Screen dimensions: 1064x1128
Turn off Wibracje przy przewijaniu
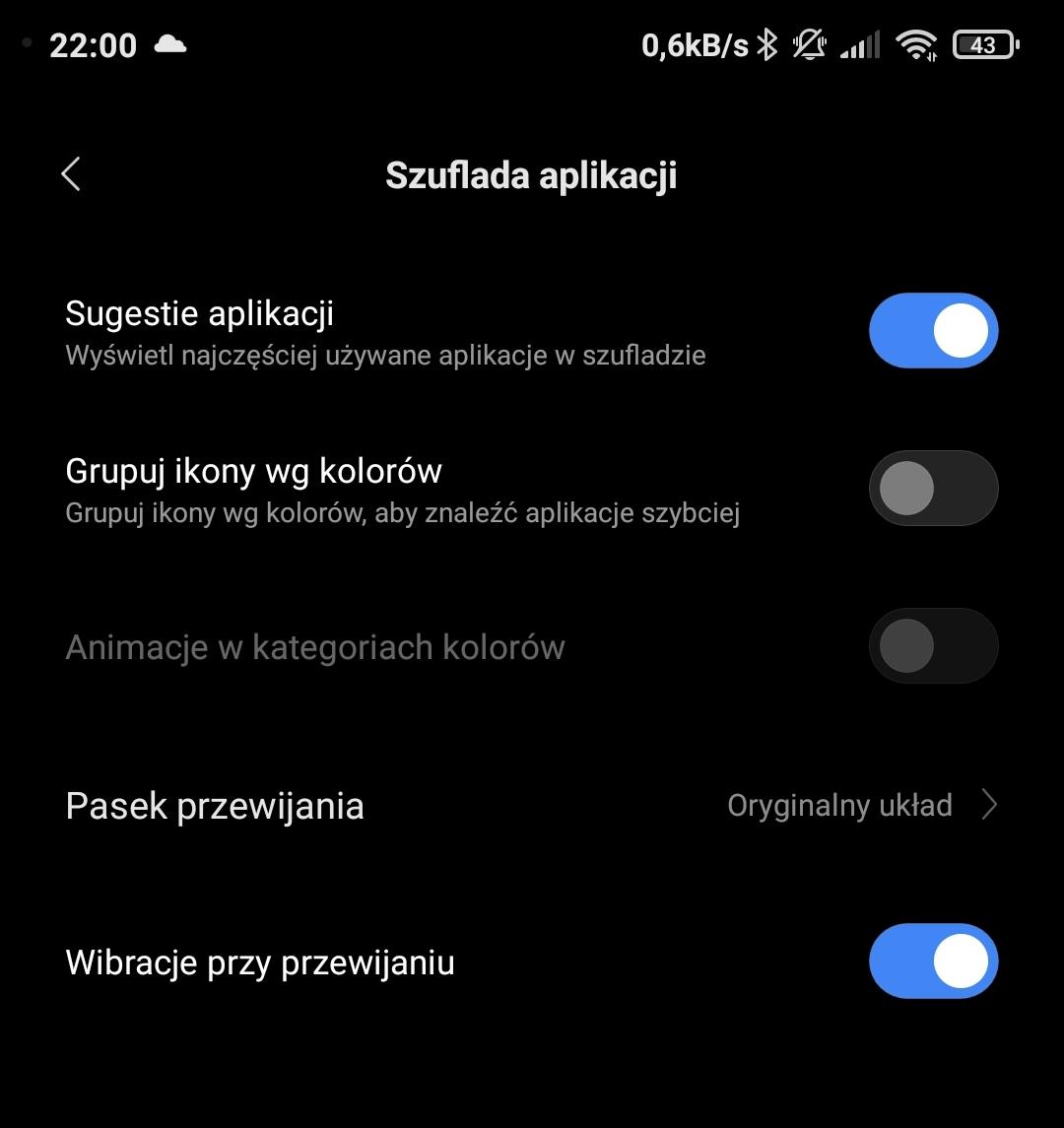pos(933,962)
